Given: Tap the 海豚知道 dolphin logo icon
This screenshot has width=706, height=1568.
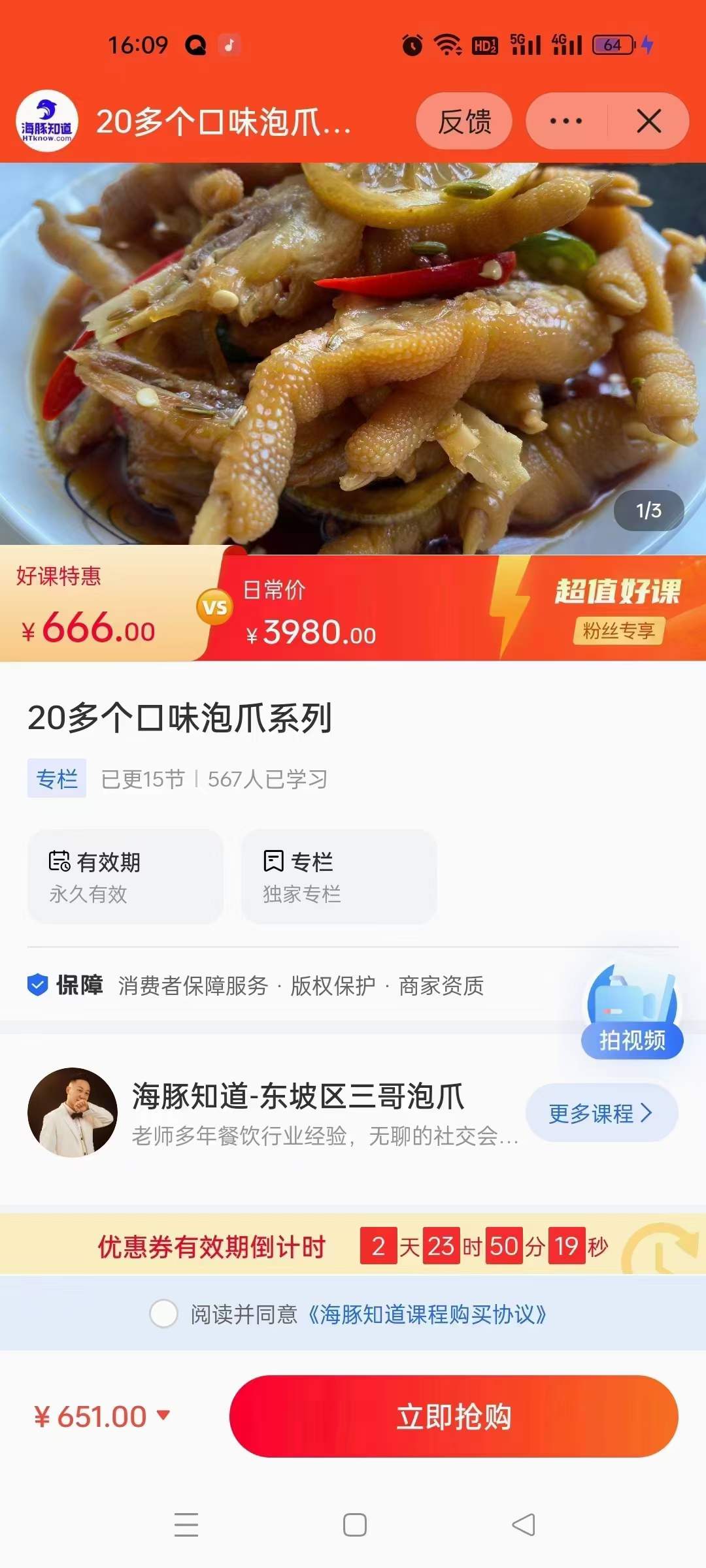Looking at the screenshot, I should (48, 120).
